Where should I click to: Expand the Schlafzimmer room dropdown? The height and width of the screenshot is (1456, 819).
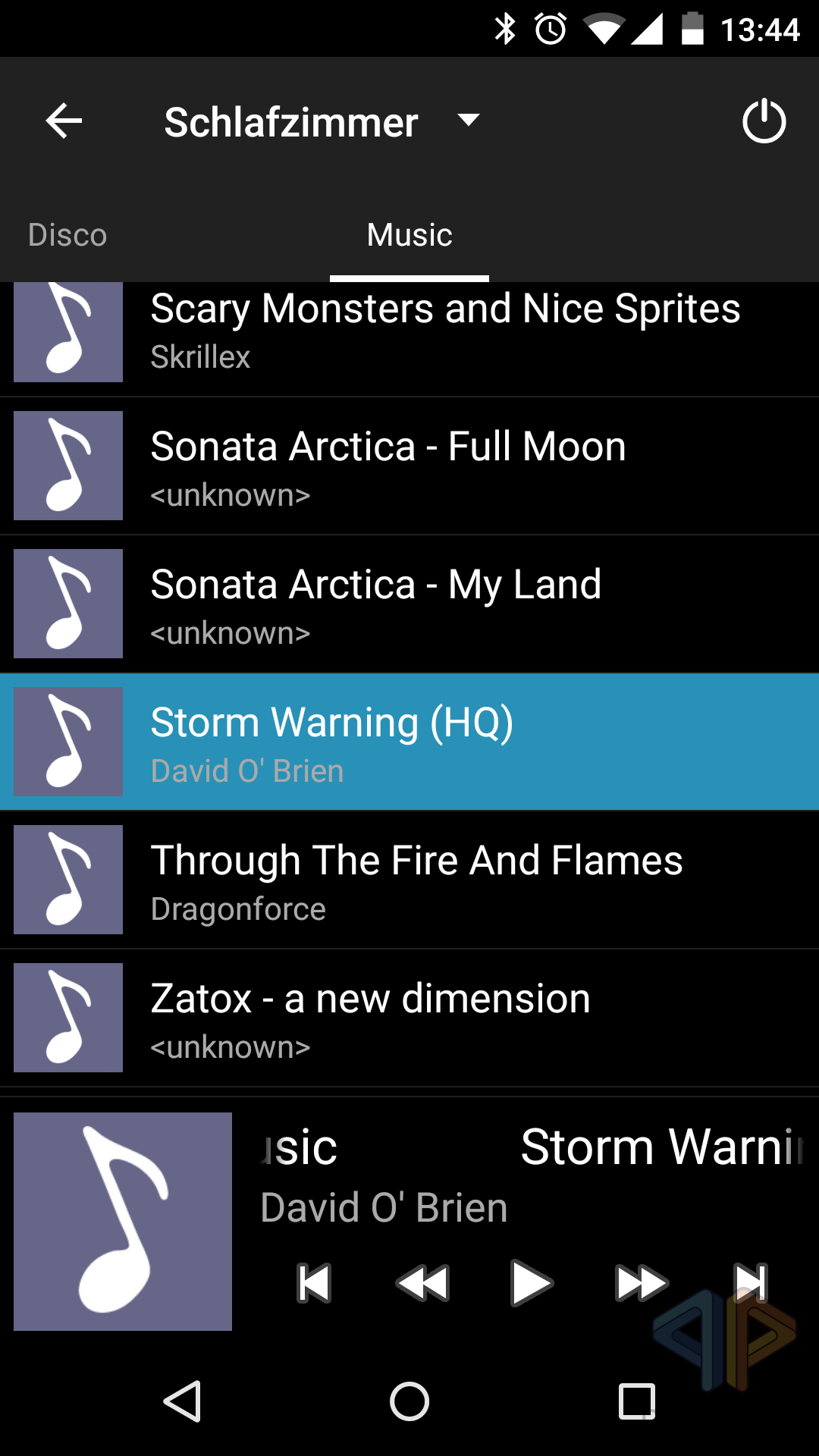tap(469, 120)
